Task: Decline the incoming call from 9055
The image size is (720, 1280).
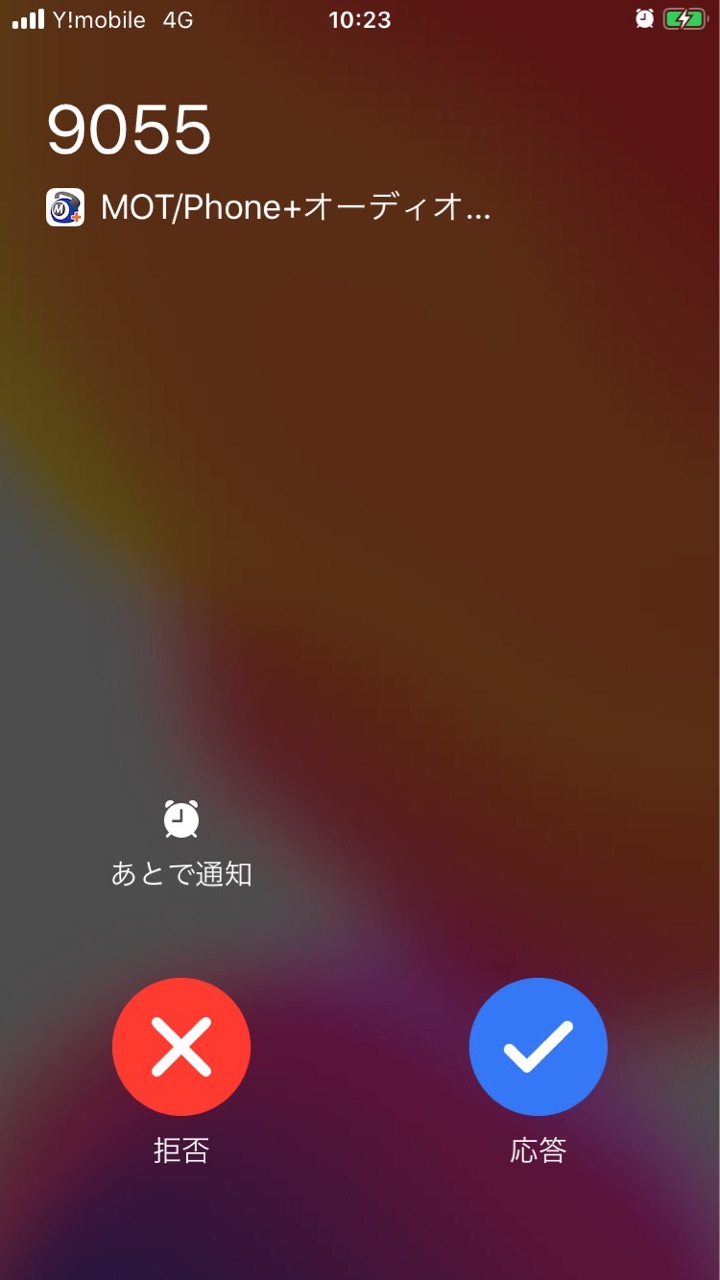Action: [x=181, y=1046]
